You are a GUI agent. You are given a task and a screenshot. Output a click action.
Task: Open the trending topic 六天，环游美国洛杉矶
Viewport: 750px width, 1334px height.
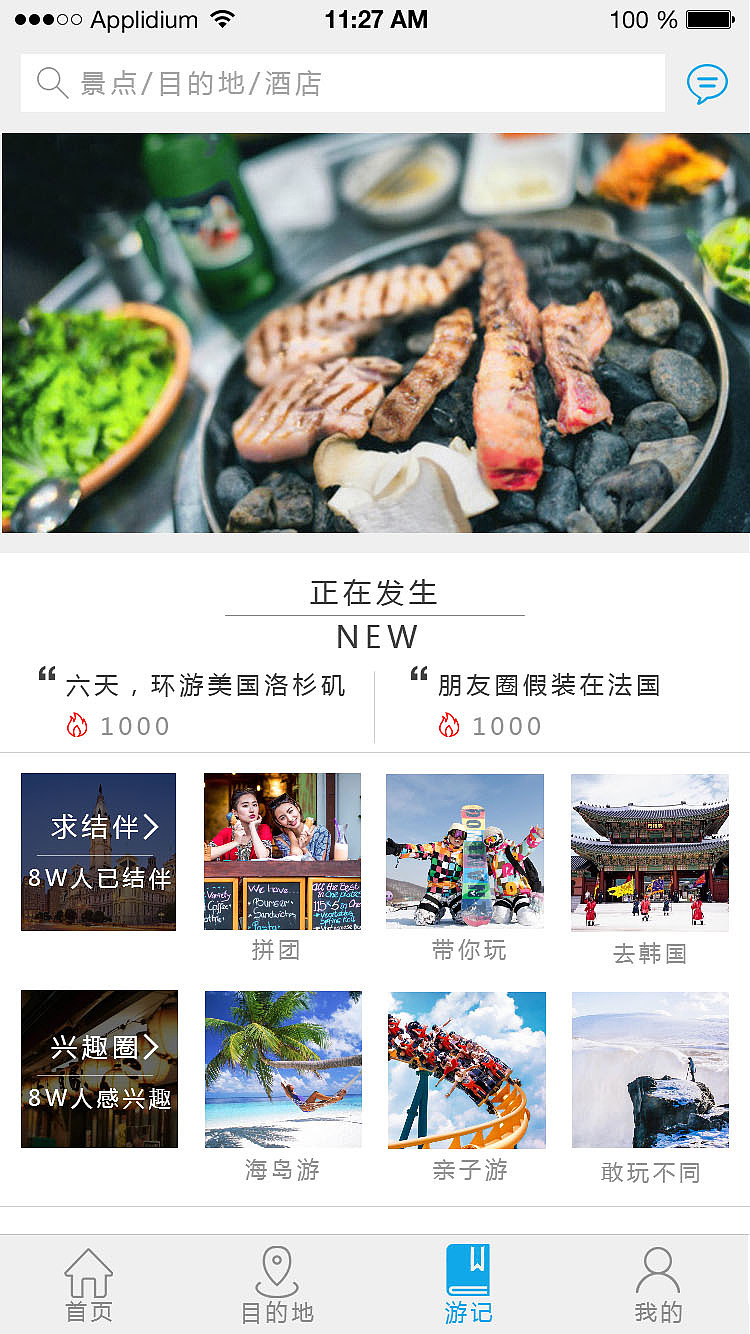pyautogui.click(x=205, y=686)
